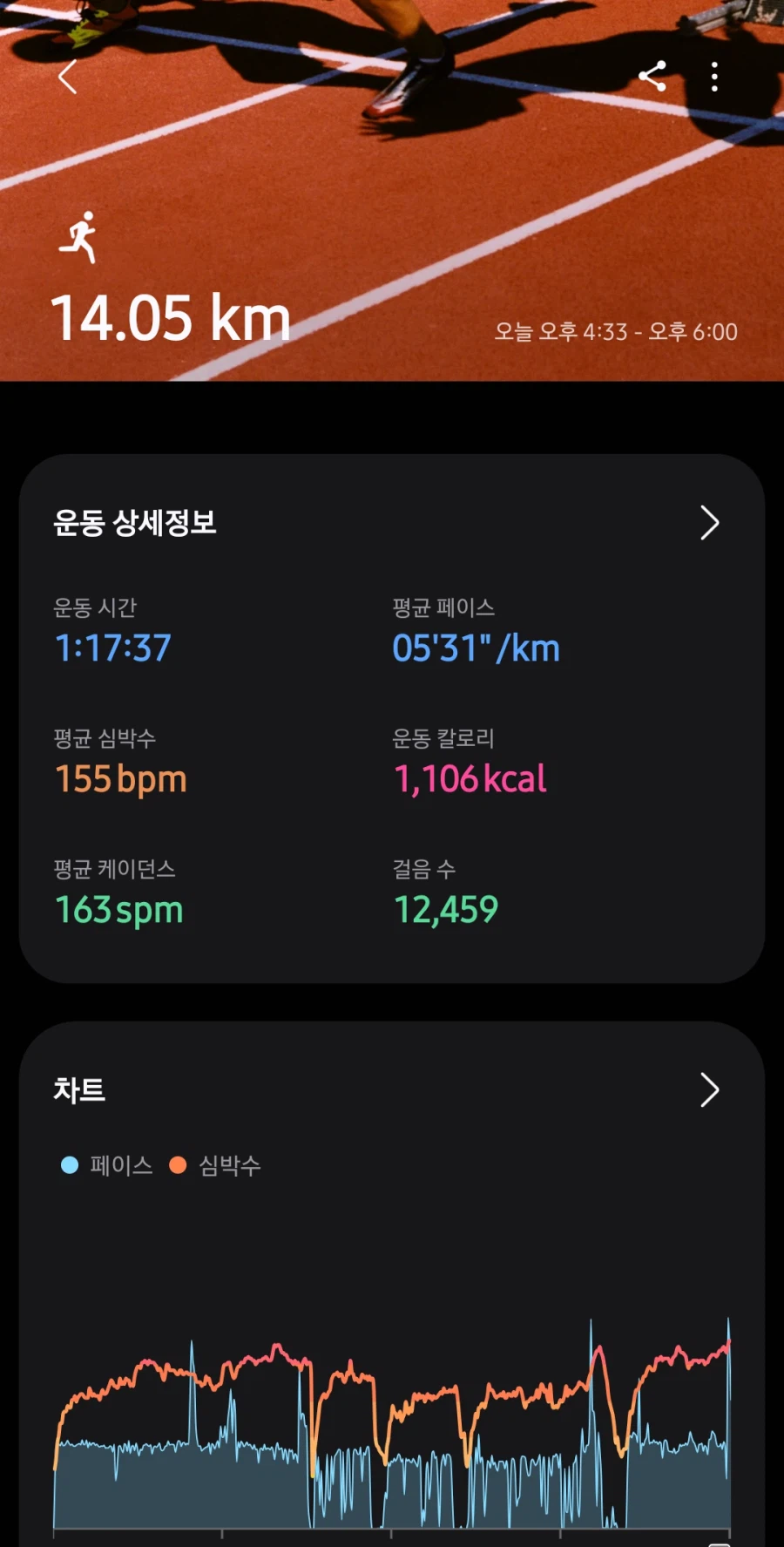Viewport: 784px width, 1547px height.
Task: Open the 차트 section header
Action: [x=78, y=1089]
